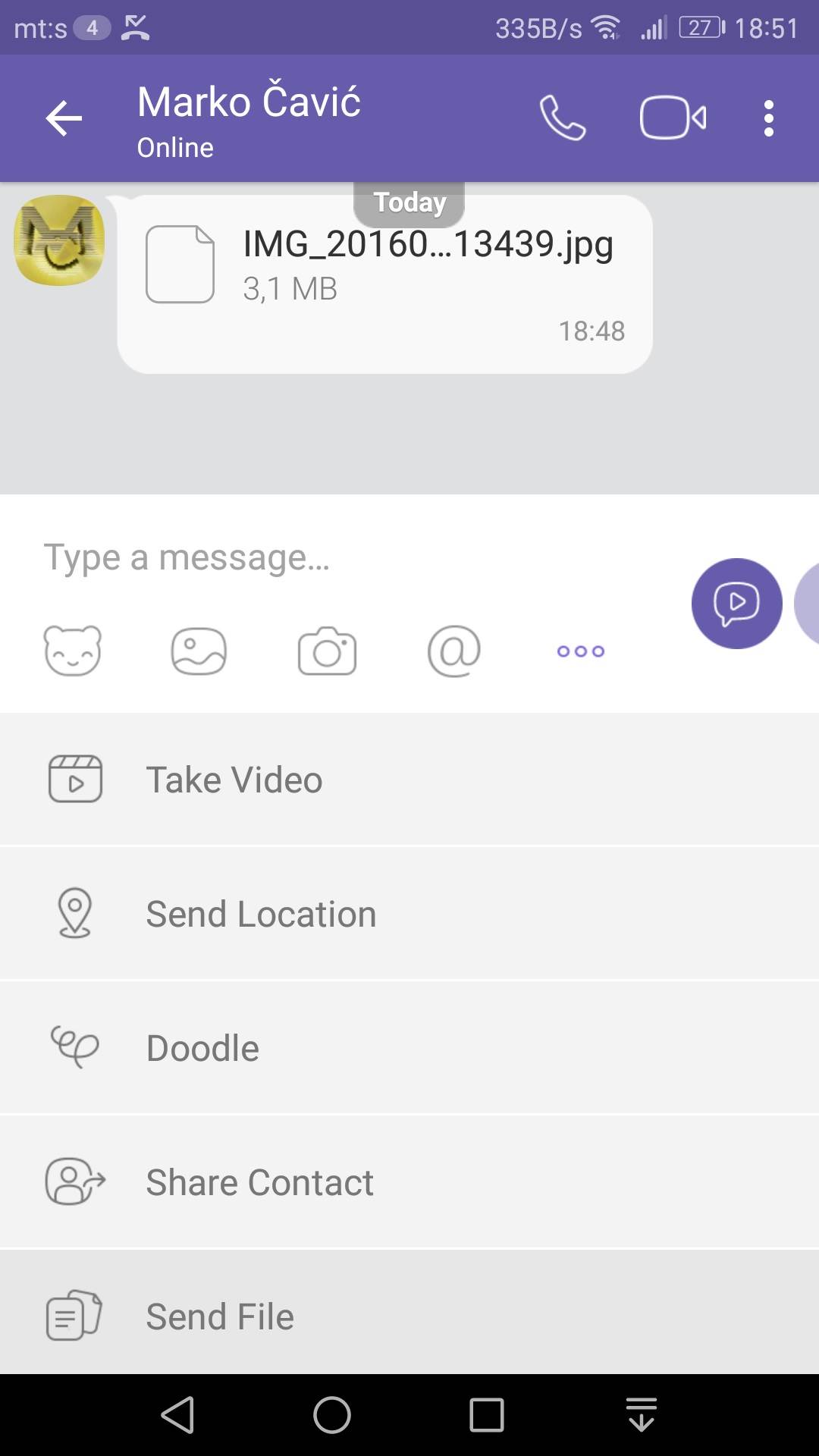Go back from Marko Čavić chat
819x1456 pixels.
pyautogui.click(x=64, y=118)
